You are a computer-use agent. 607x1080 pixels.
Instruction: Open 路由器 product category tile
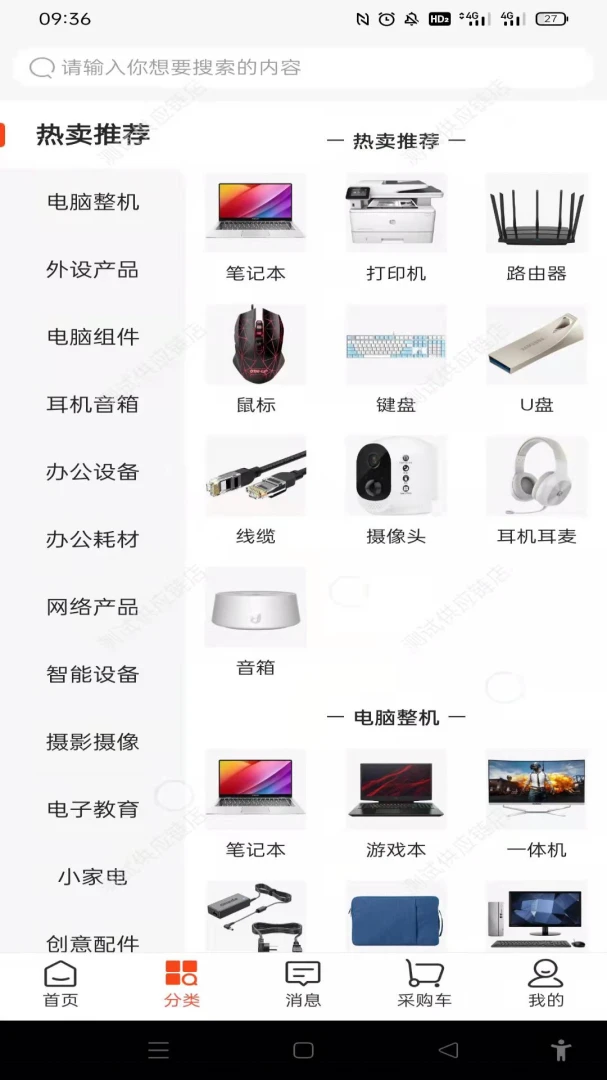pyautogui.click(x=536, y=228)
